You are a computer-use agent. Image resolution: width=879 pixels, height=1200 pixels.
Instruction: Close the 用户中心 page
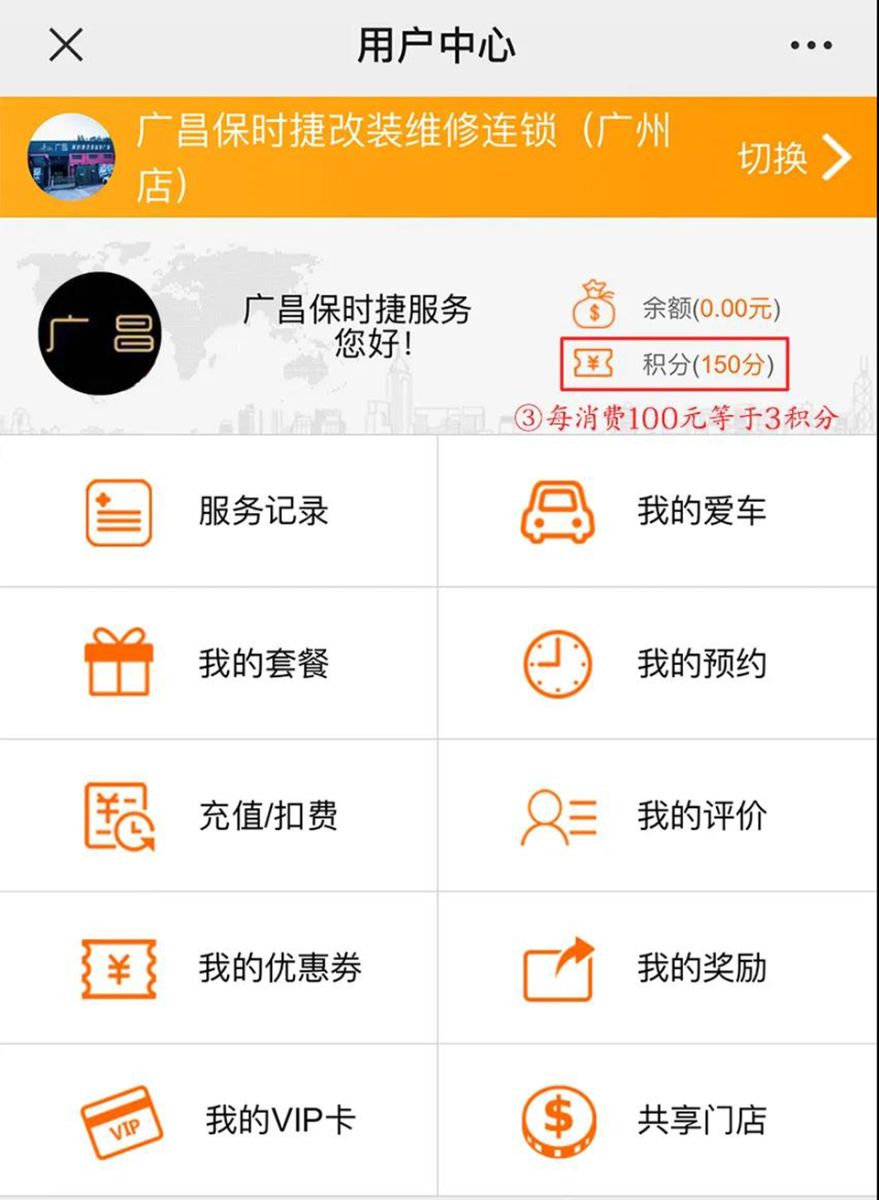pyautogui.click(x=66, y=46)
